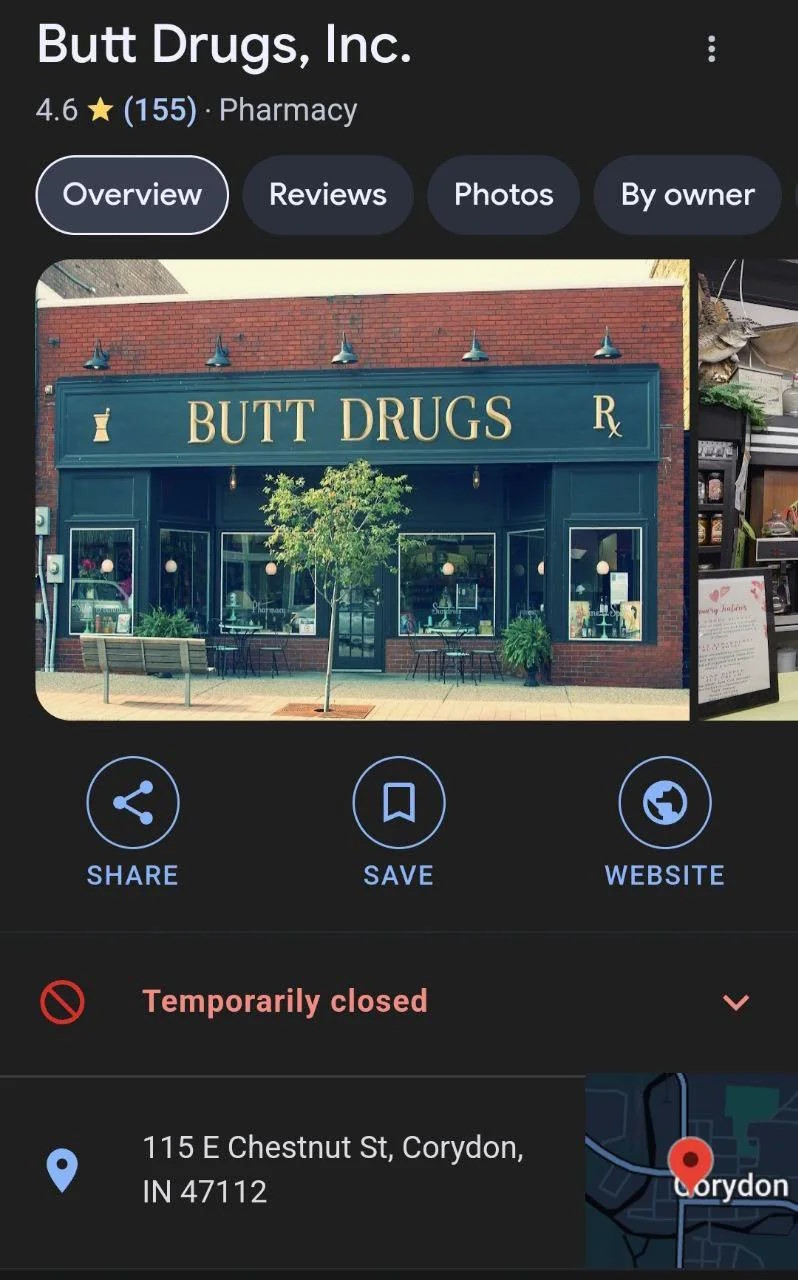The width and height of the screenshot is (798, 1280).
Task: Switch to the Reviews tab
Action: tap(328, 194)
